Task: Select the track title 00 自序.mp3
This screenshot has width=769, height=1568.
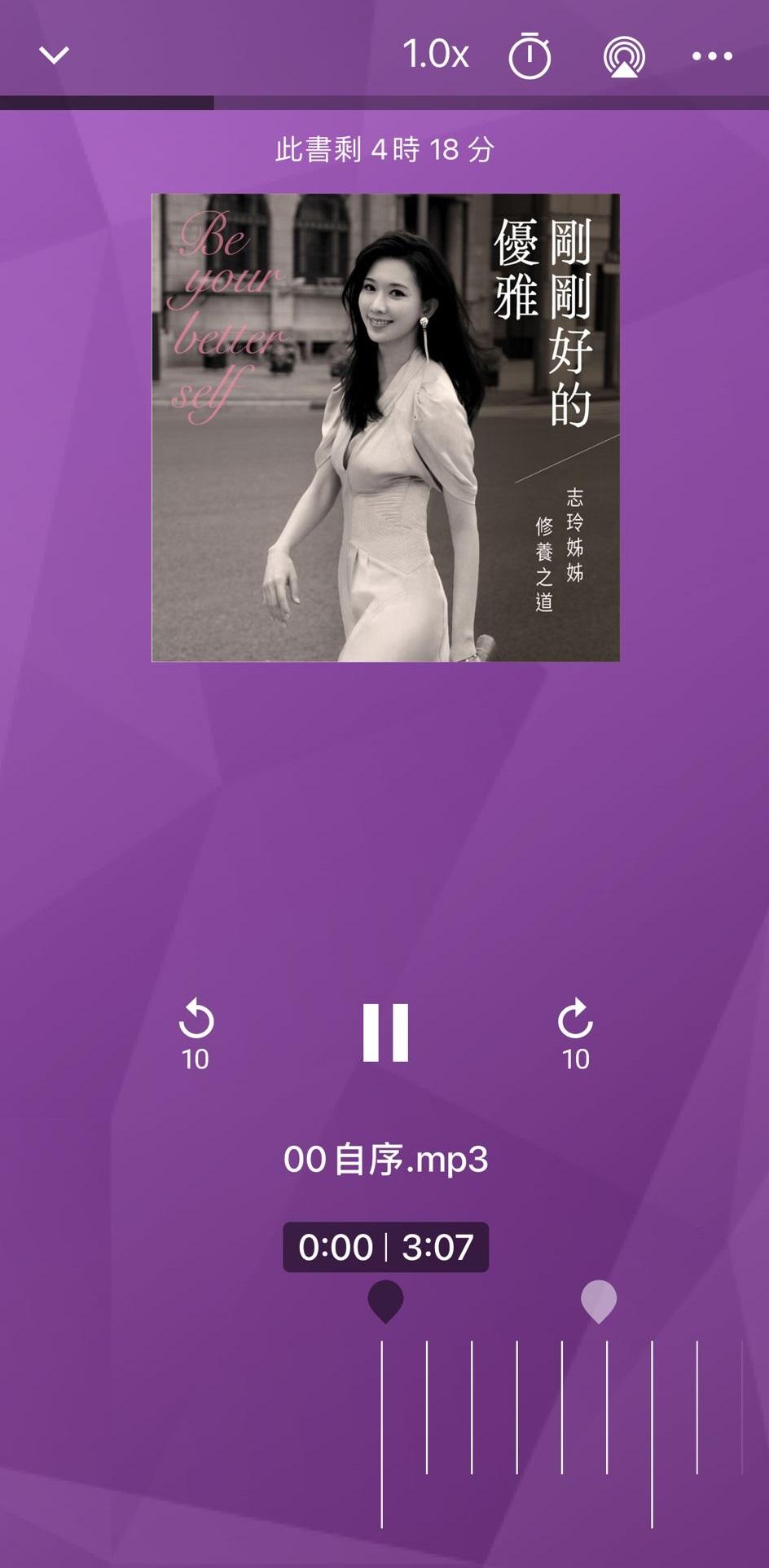Action: point(384,1161)
